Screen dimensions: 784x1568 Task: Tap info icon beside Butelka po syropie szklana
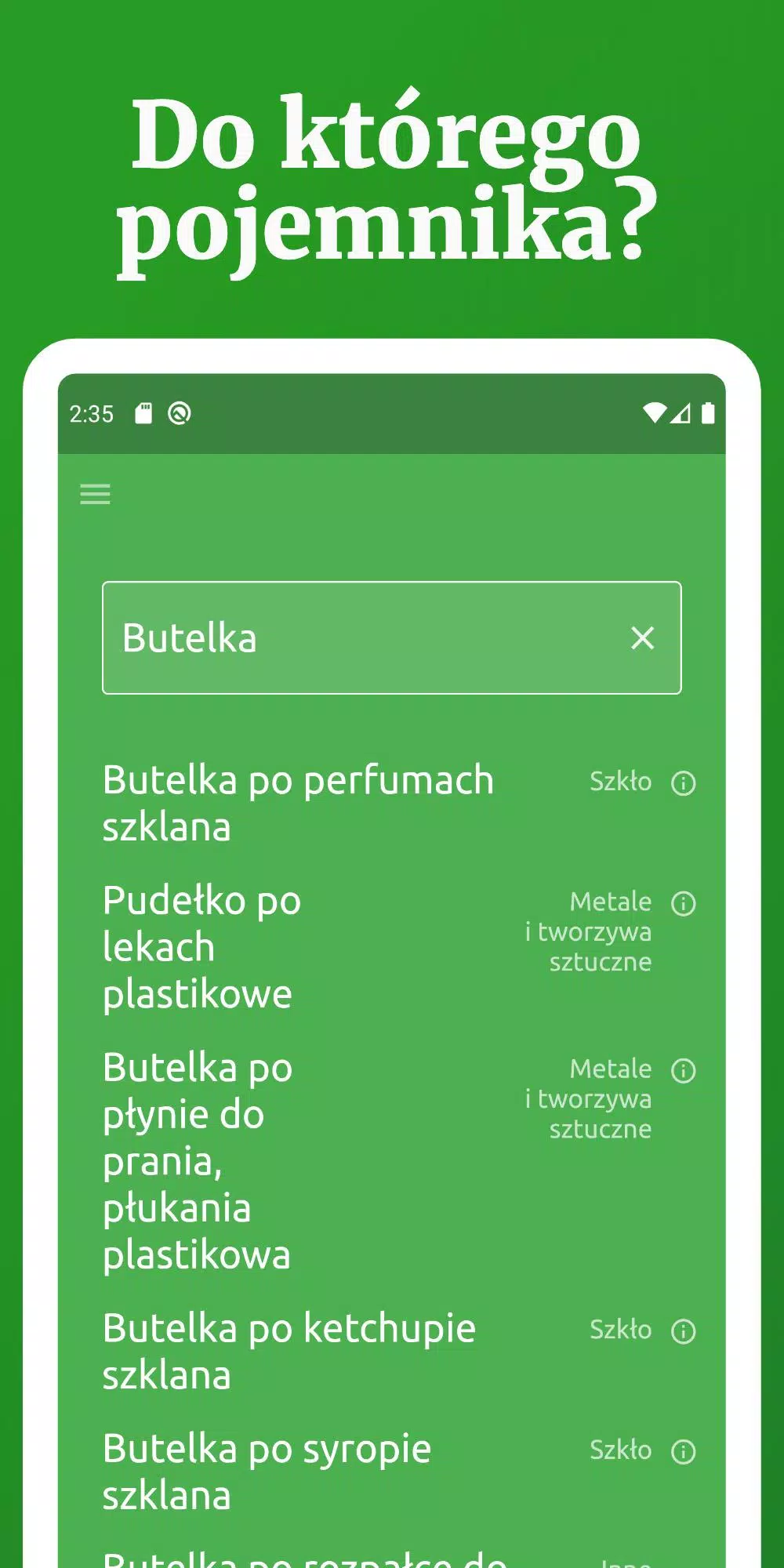click(x=684, y=1450)
